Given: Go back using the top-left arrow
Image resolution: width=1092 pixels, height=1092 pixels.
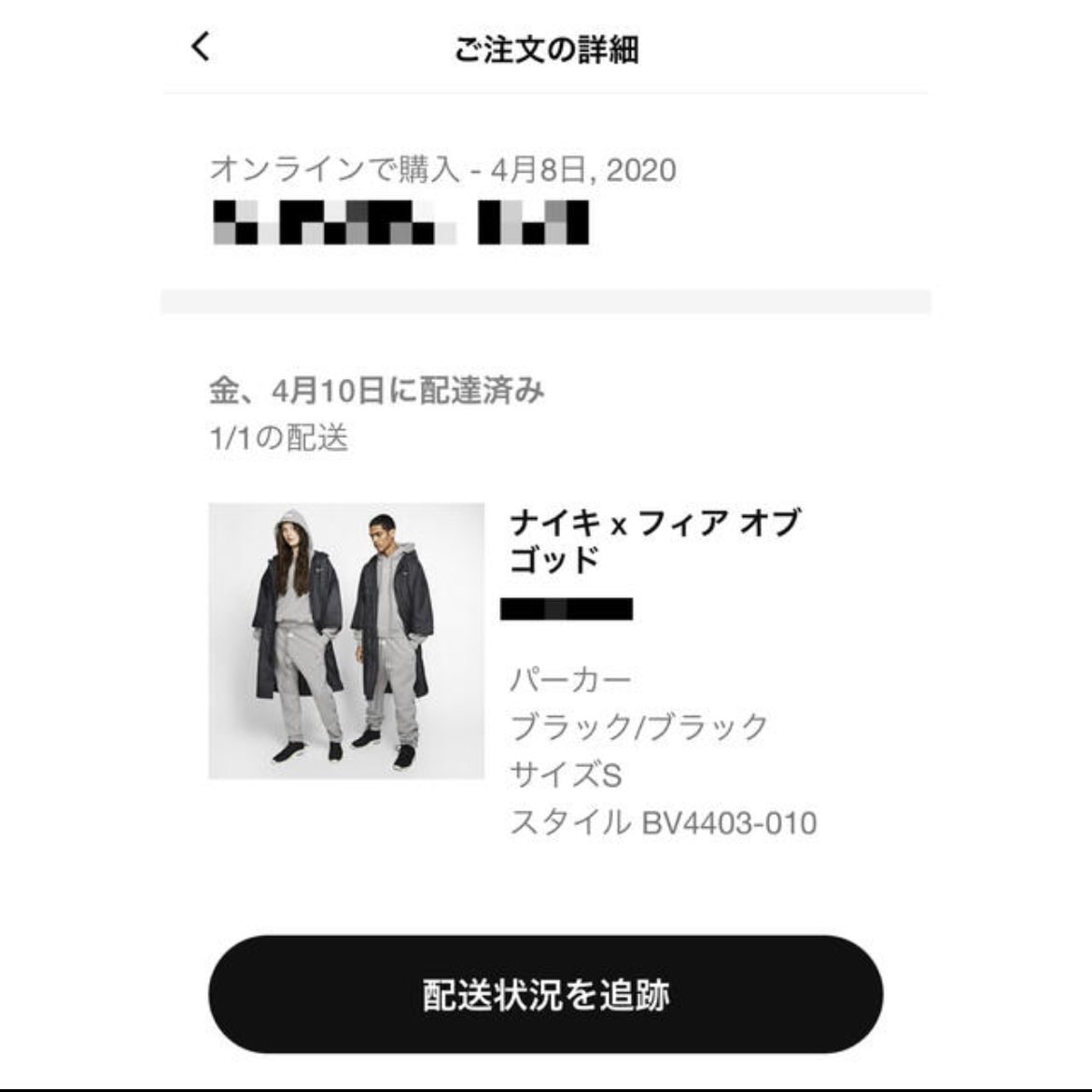Looking at the screenshot, I should [x=201, y=48].
